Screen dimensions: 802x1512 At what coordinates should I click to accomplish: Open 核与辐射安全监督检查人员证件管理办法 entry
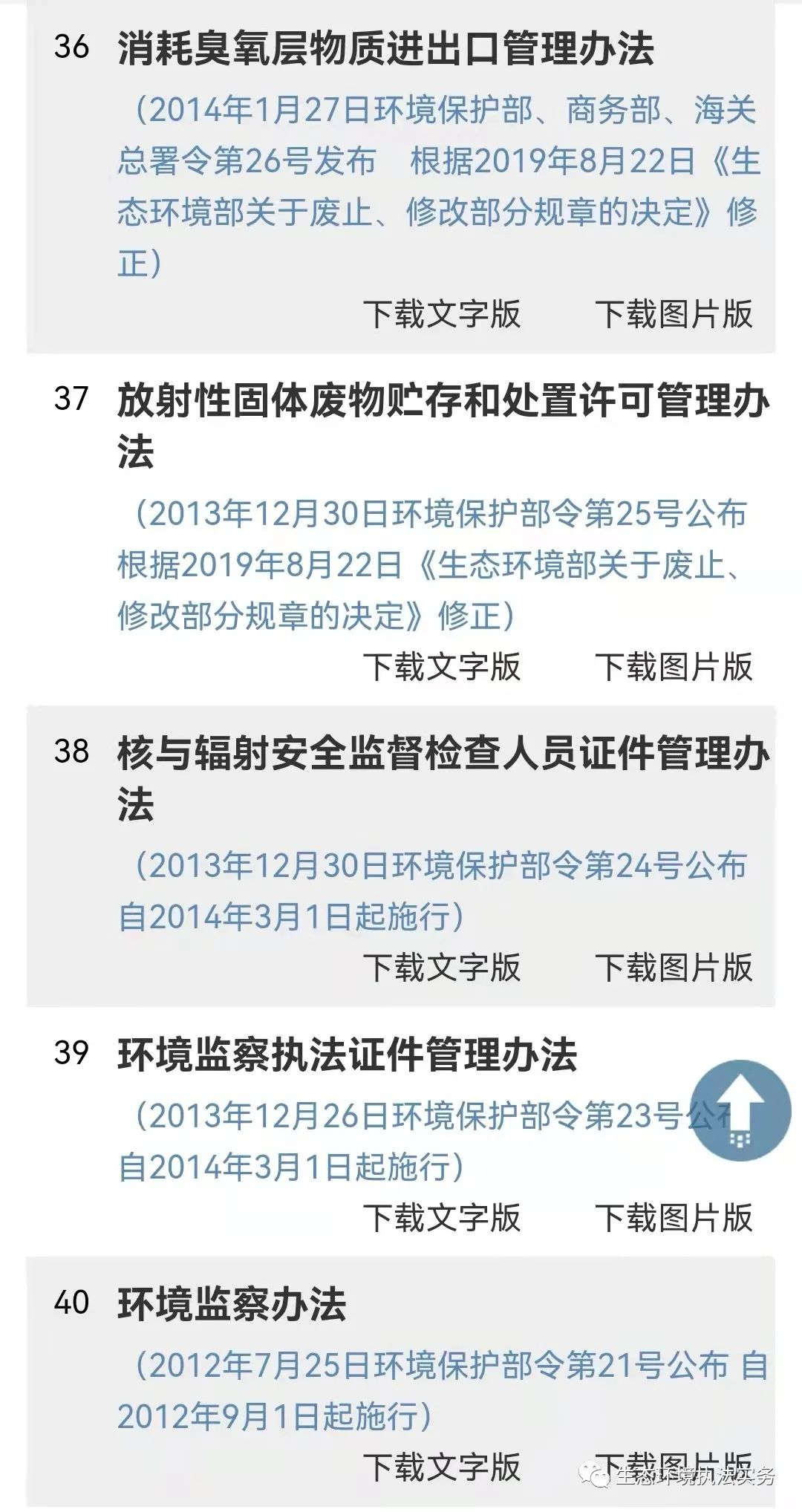click(x=443, y=755)
